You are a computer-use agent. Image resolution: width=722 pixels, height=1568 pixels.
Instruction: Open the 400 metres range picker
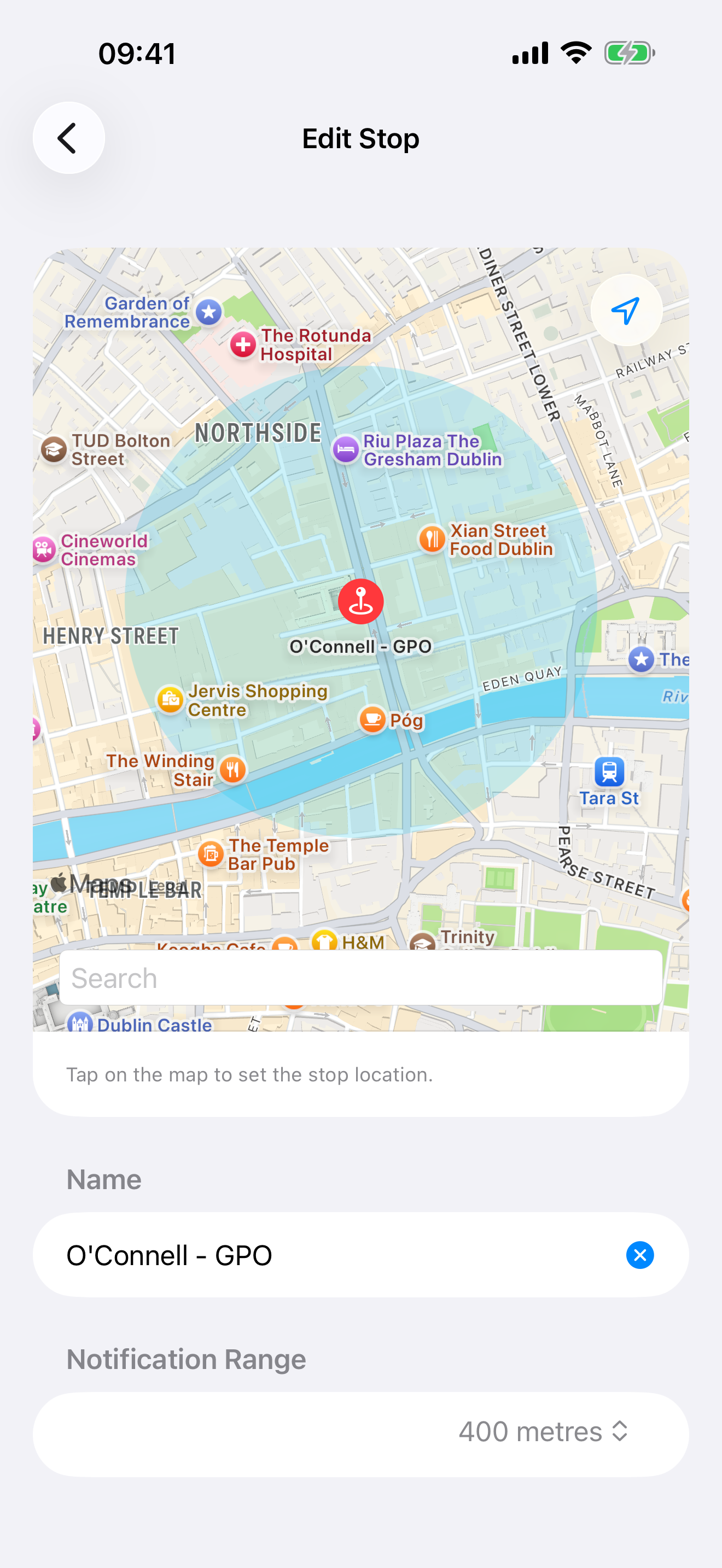[x=543, y=1432]
